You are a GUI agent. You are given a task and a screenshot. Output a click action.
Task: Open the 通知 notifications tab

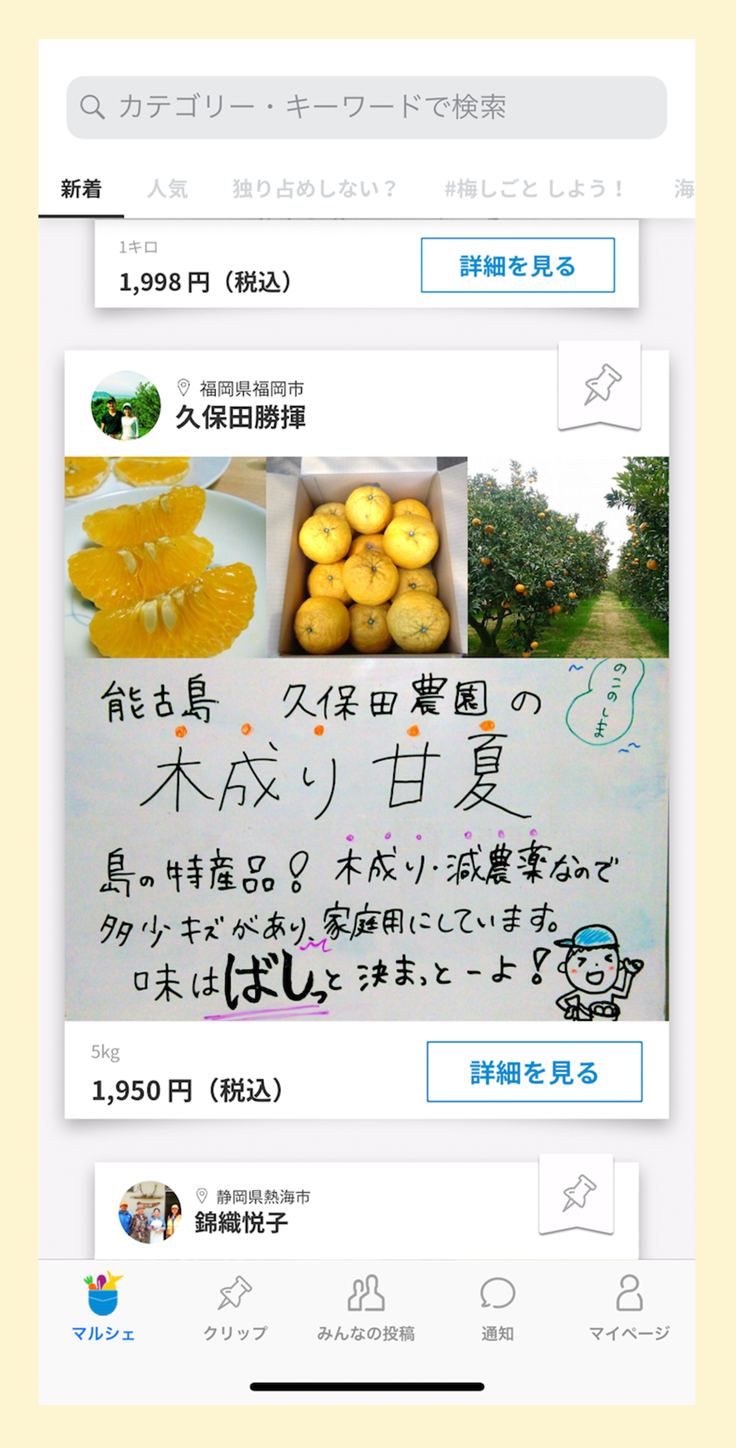[497, 1307]
